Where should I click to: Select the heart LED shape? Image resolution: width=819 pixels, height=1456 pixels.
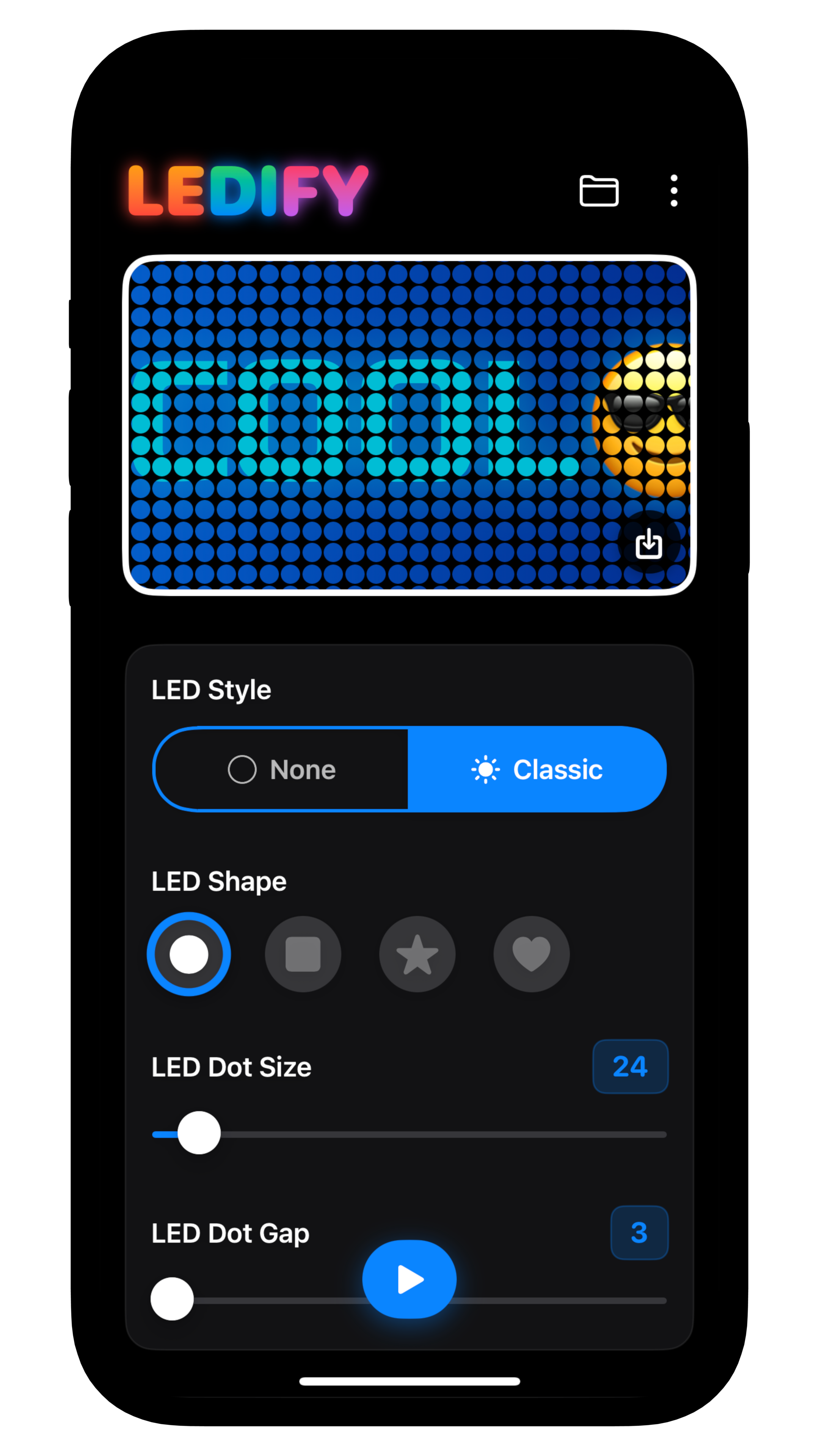tap(531, 954)
